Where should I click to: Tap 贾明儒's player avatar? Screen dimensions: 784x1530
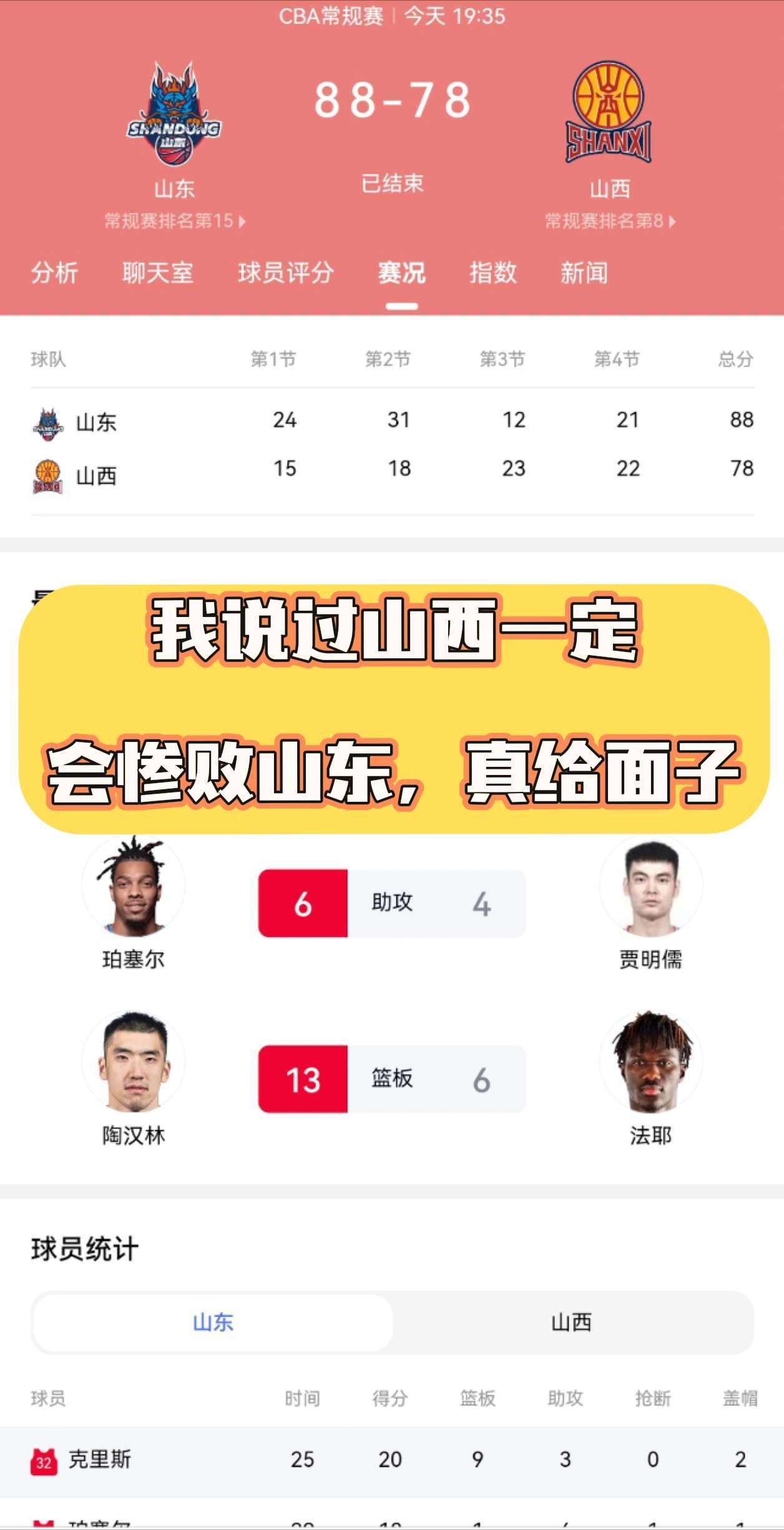tap(651, 901)
